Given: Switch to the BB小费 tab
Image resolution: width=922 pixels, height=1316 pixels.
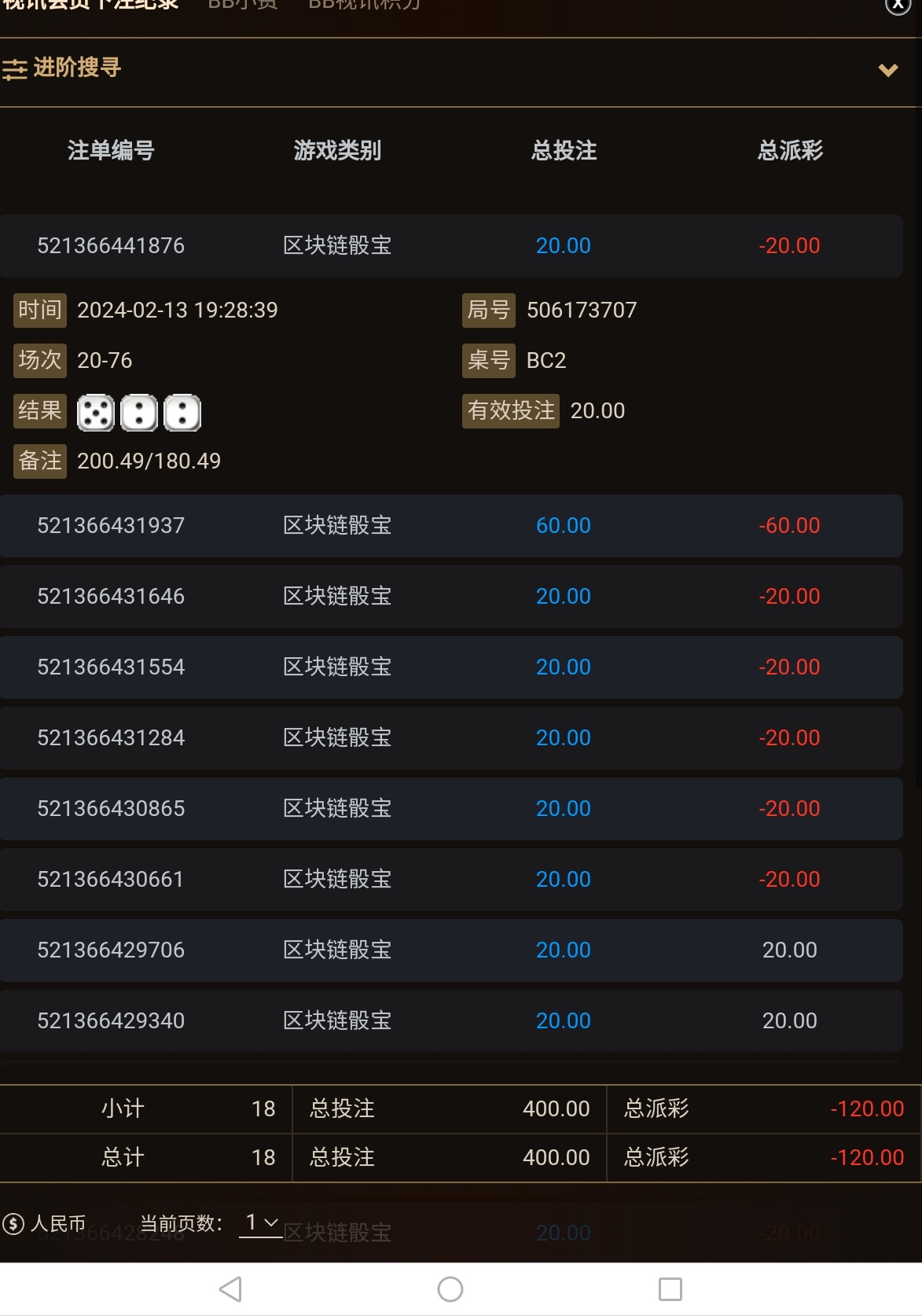Looking at the screenshot, I should [x=243, y=6].
